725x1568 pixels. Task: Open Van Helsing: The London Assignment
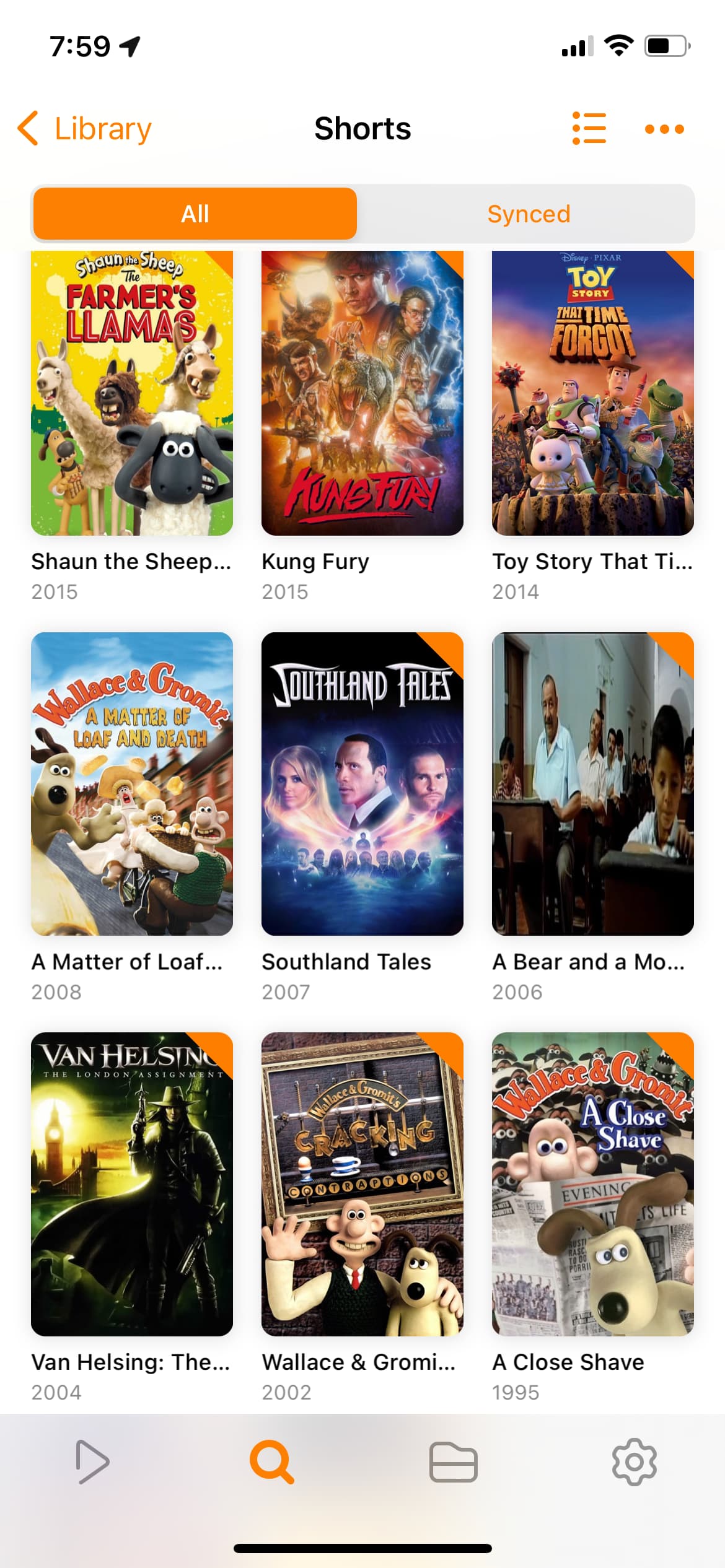132,1183
